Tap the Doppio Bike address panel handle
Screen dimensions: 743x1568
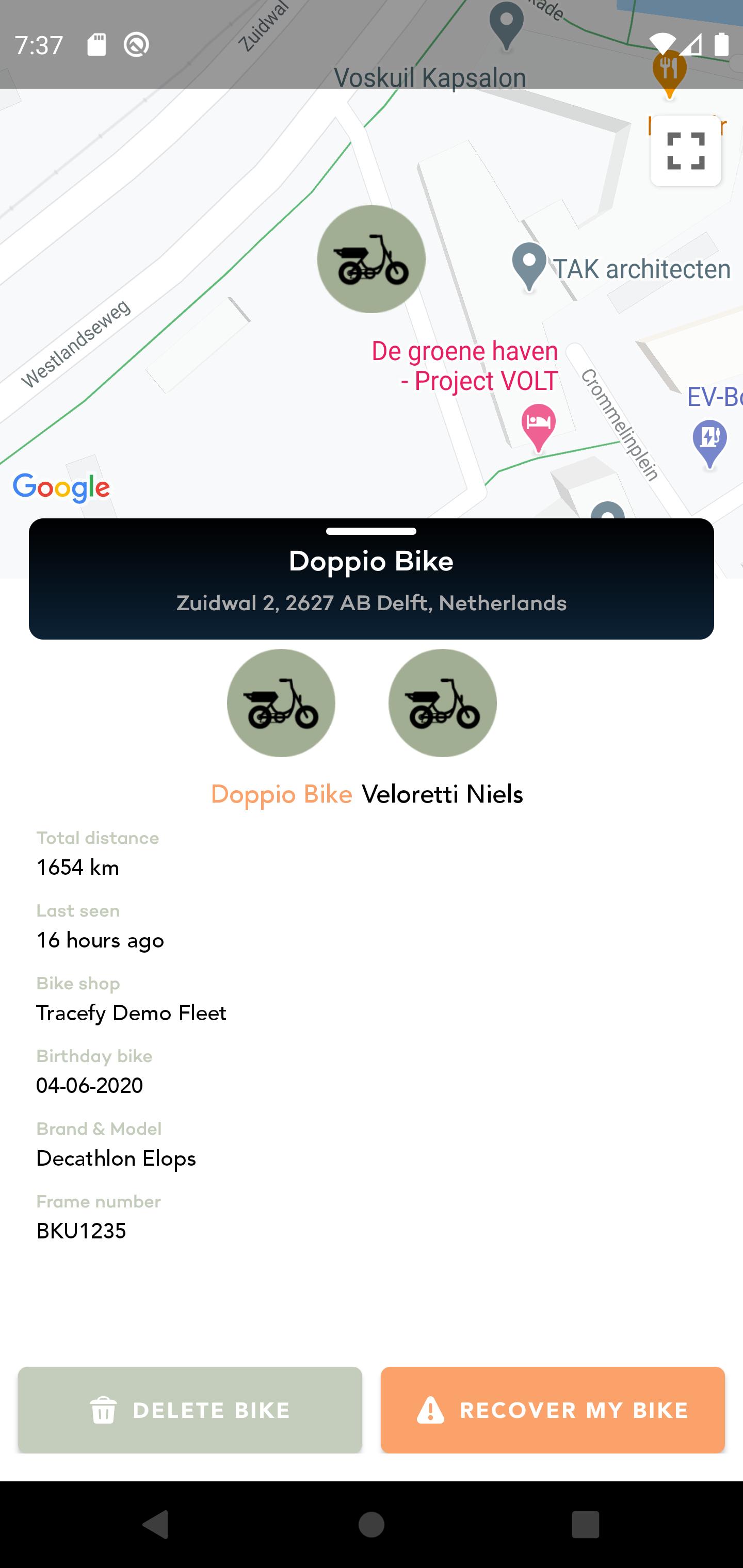(371, 531)
